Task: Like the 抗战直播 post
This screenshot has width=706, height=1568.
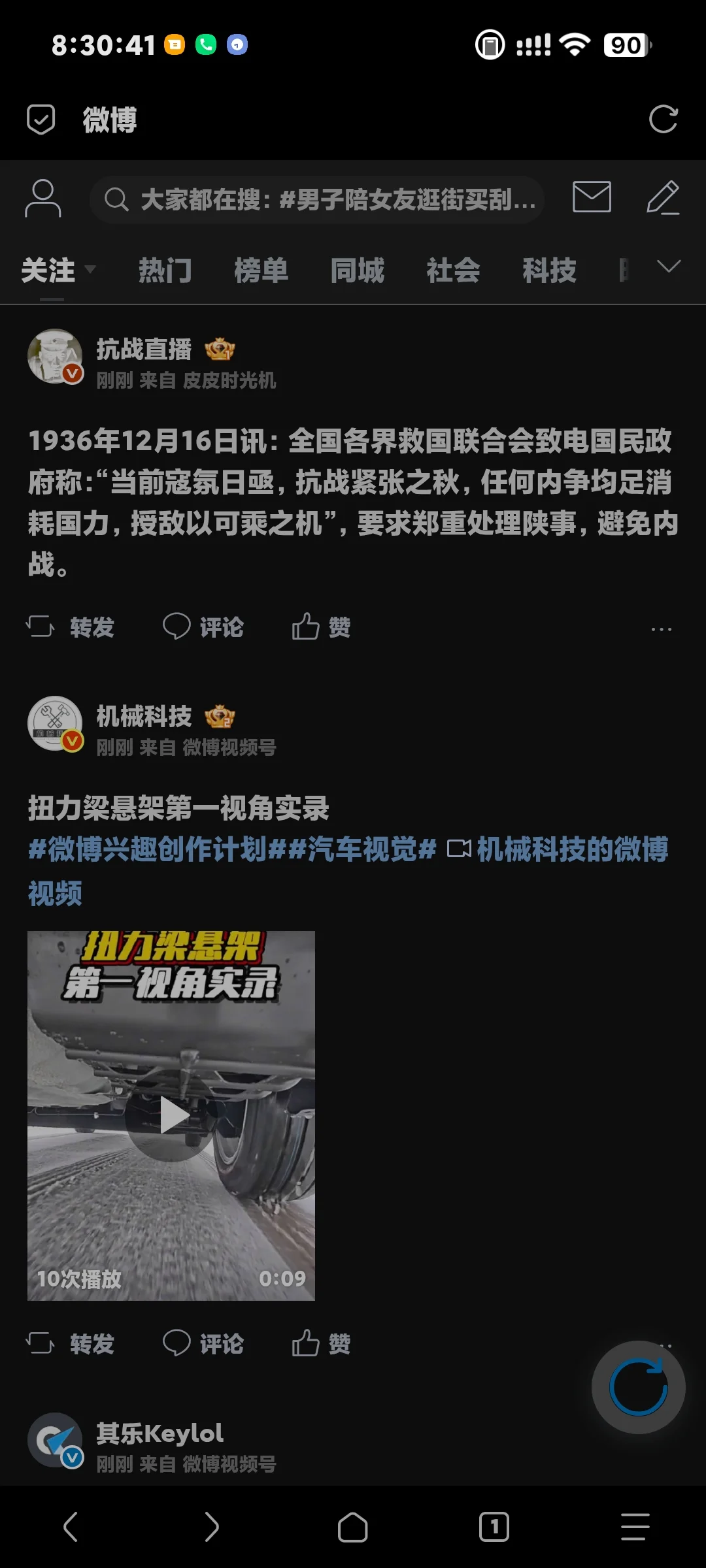Action: tap(321, 627)
